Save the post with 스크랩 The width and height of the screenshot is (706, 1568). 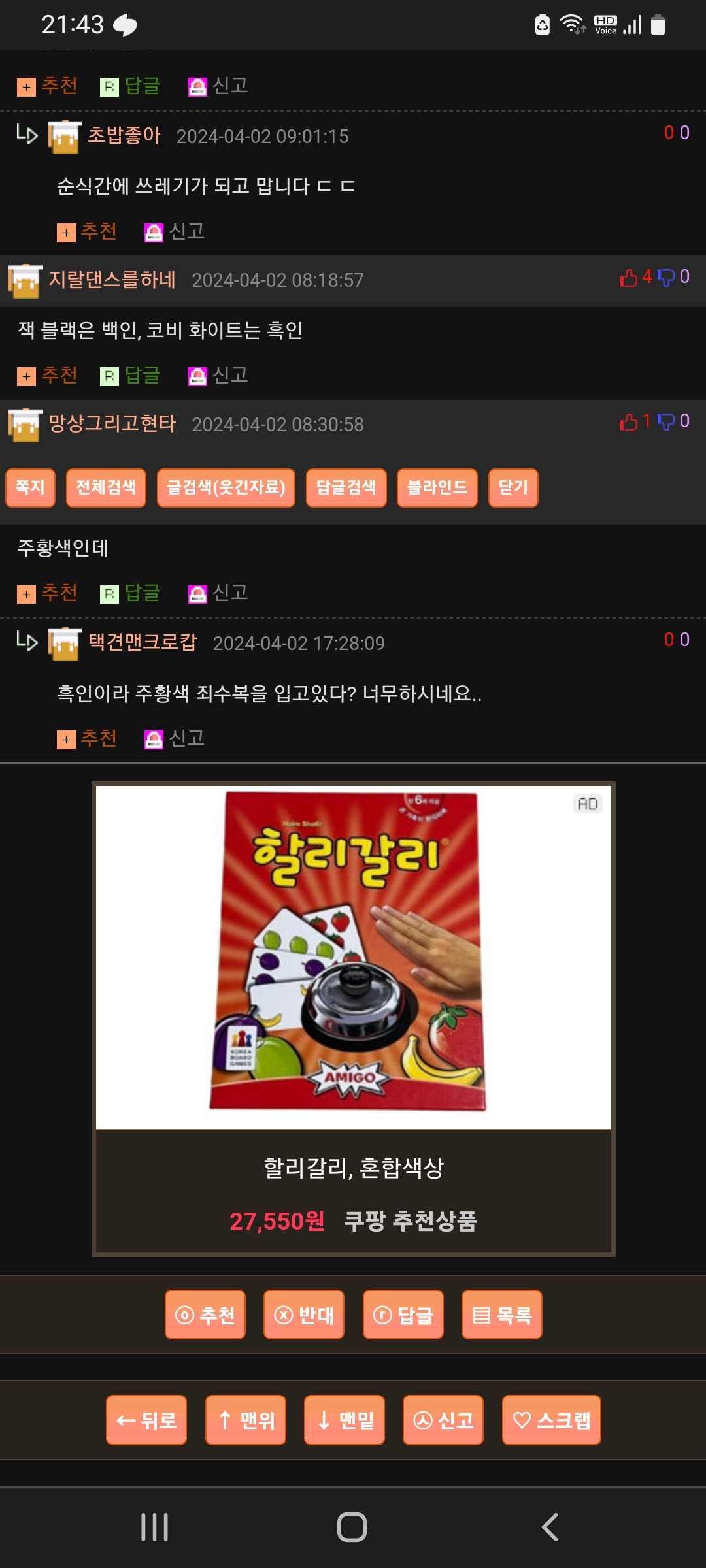[x=552, y=1420]
